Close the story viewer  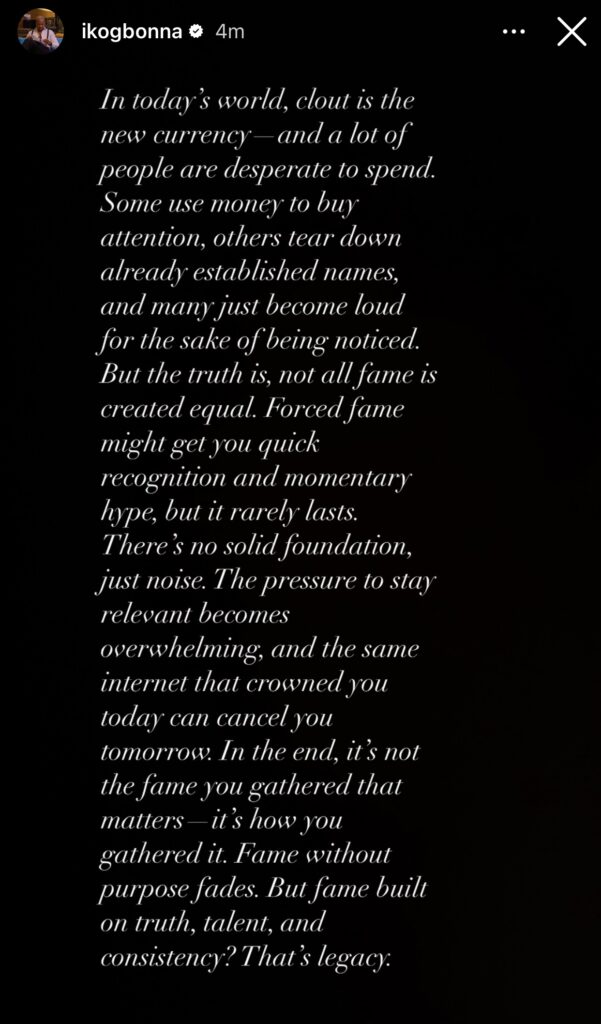pos(571,31)
